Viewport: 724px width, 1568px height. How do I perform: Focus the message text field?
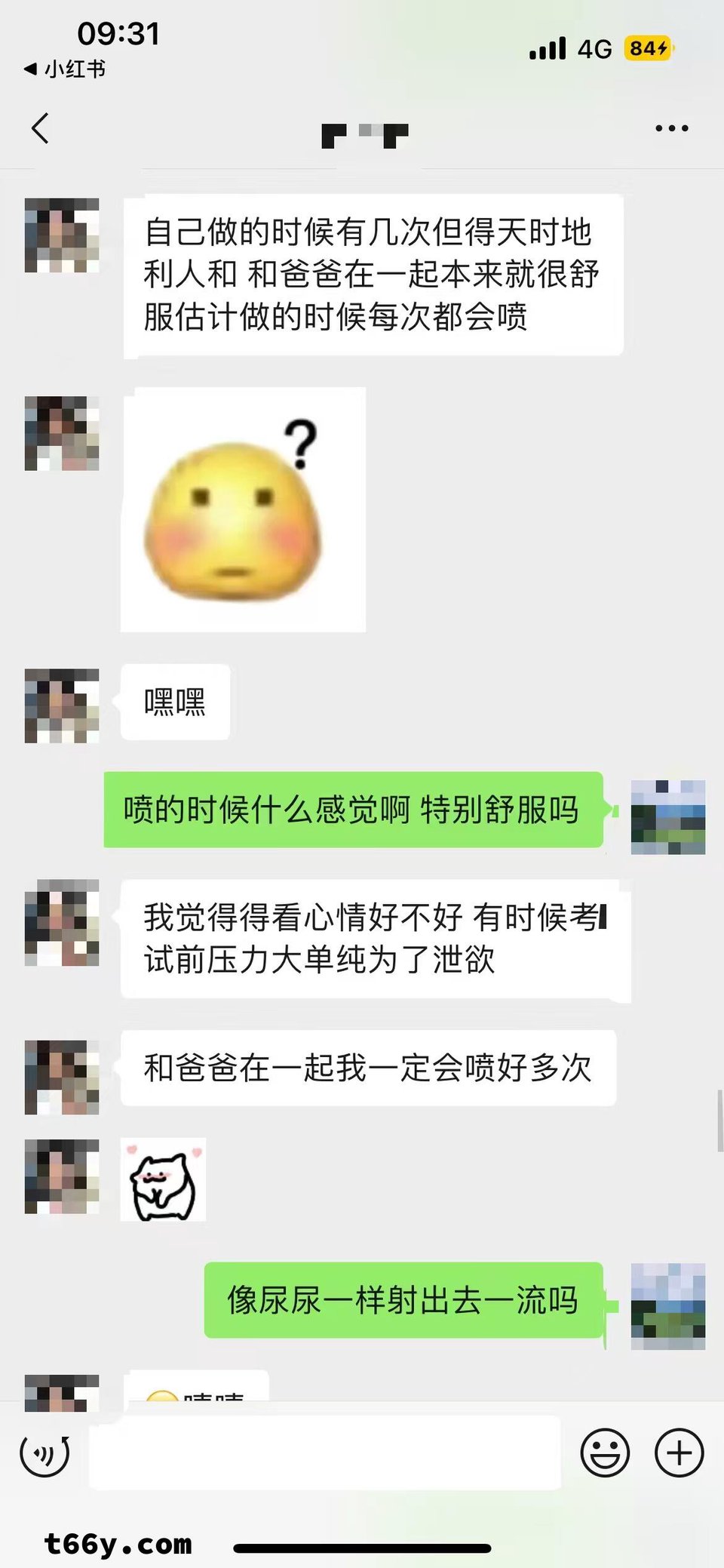[x=324, y=1453]
